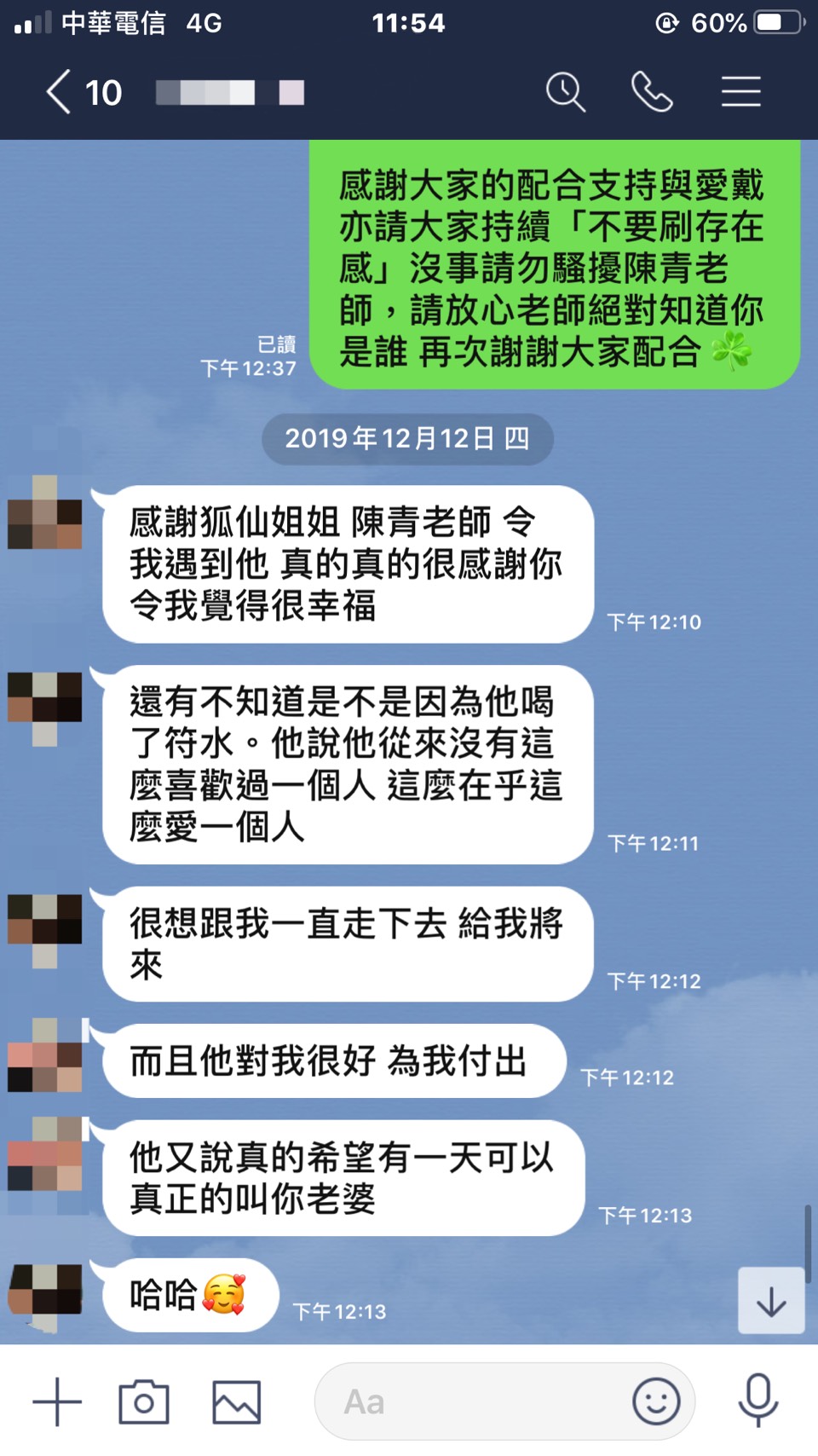Start a voice call
Image resolution: width=818 pixels, height=1456 pixels.
(x=652, y=92)
